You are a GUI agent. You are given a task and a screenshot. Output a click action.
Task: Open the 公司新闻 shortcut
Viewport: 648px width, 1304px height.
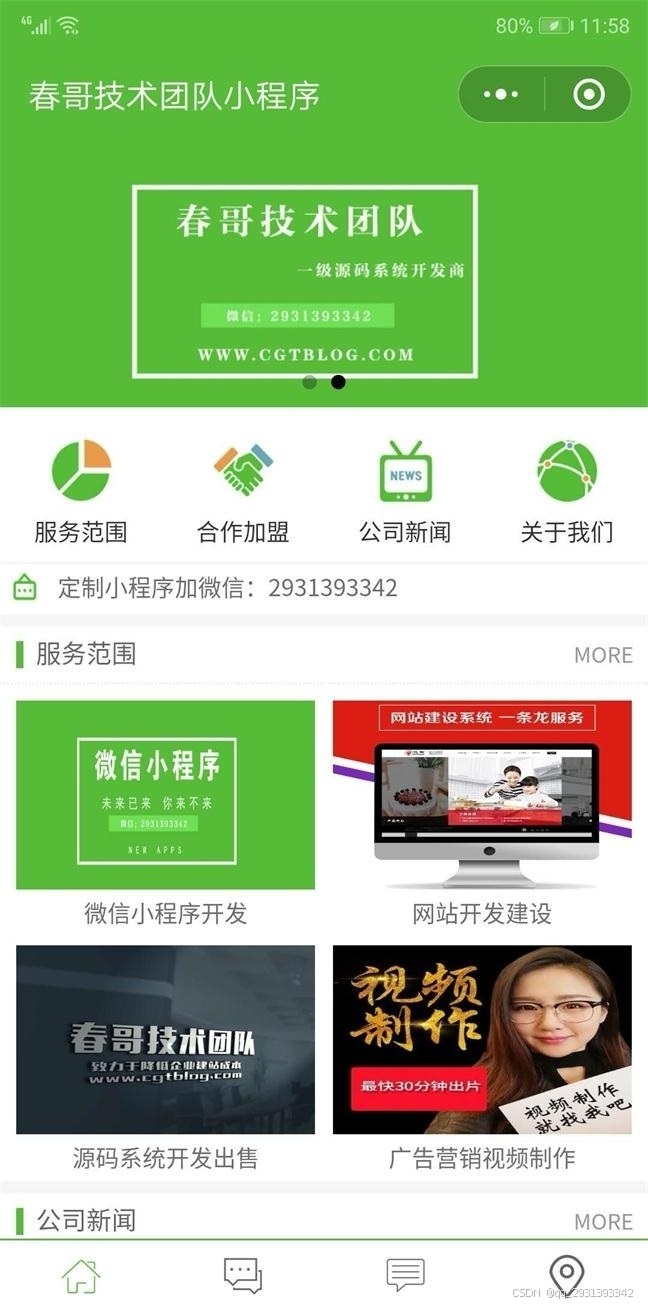405,492
